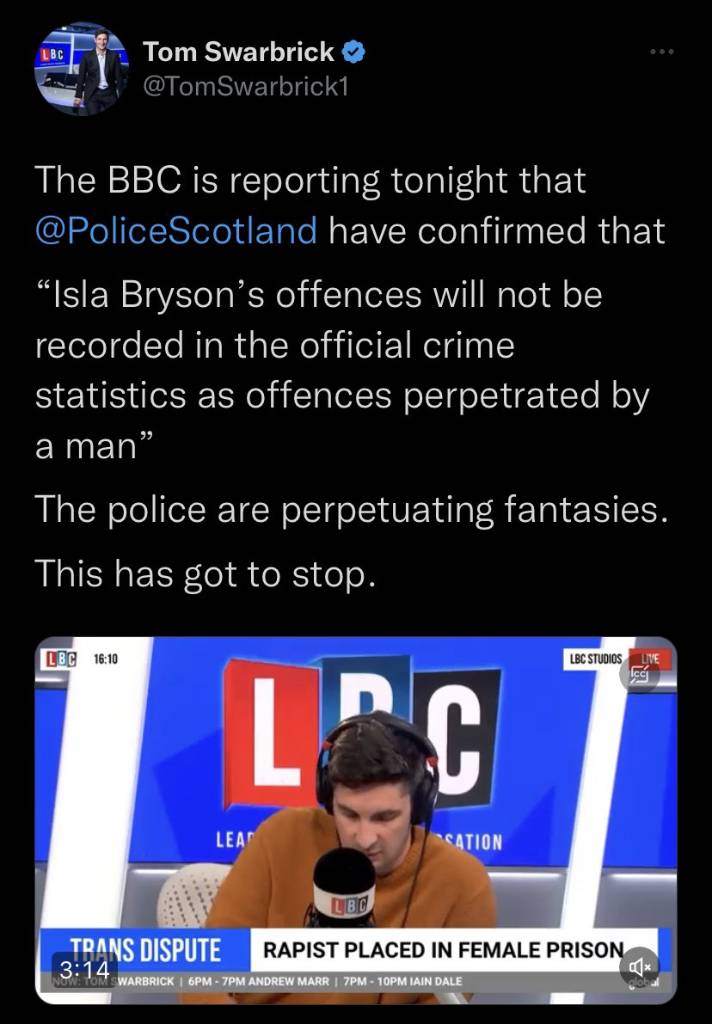Unmute the video sound
The image size is (712, 1024).
pyautogui.click(x=637, y=968)
